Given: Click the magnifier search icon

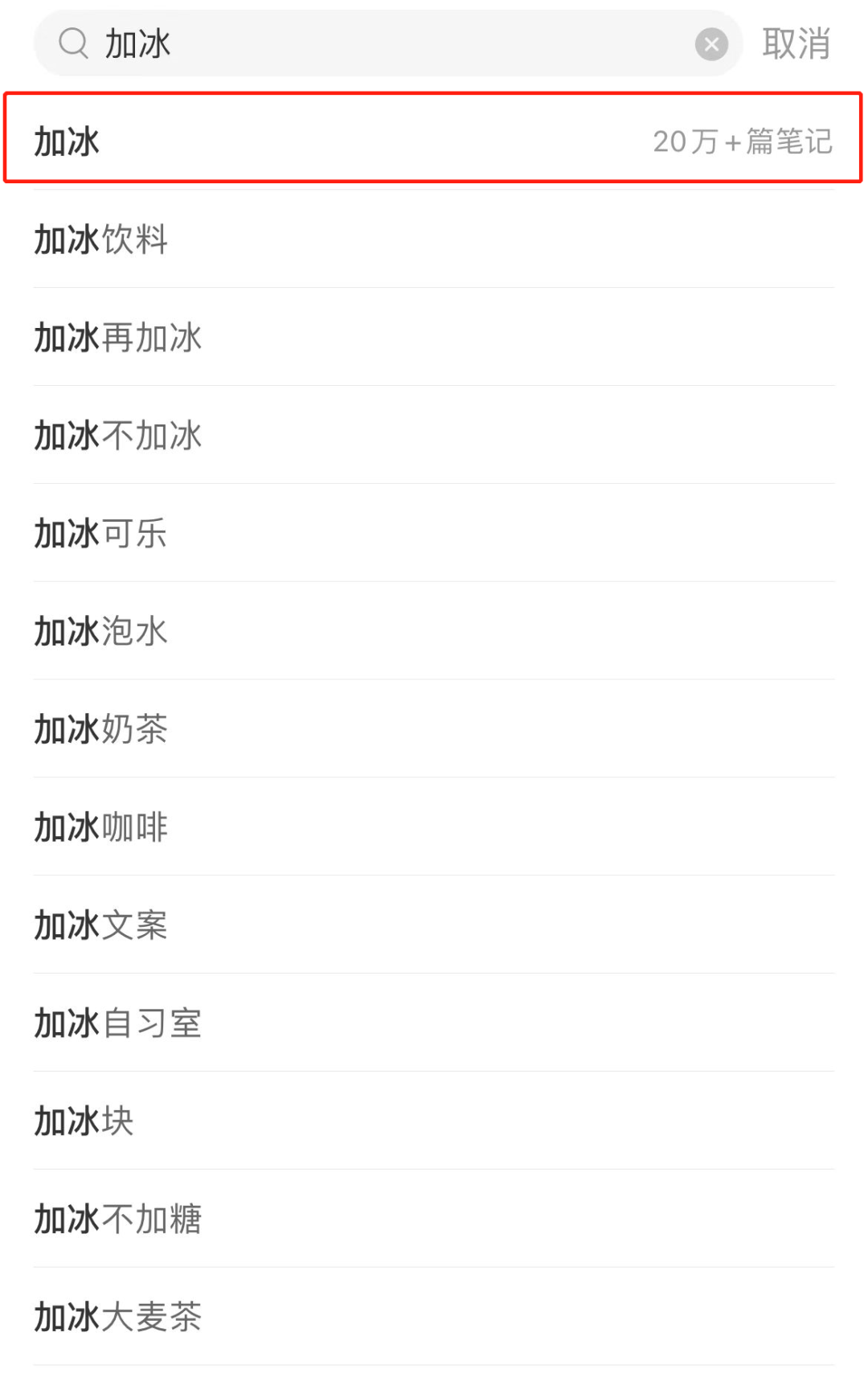Looking at the screenshot, I should 73,43.
